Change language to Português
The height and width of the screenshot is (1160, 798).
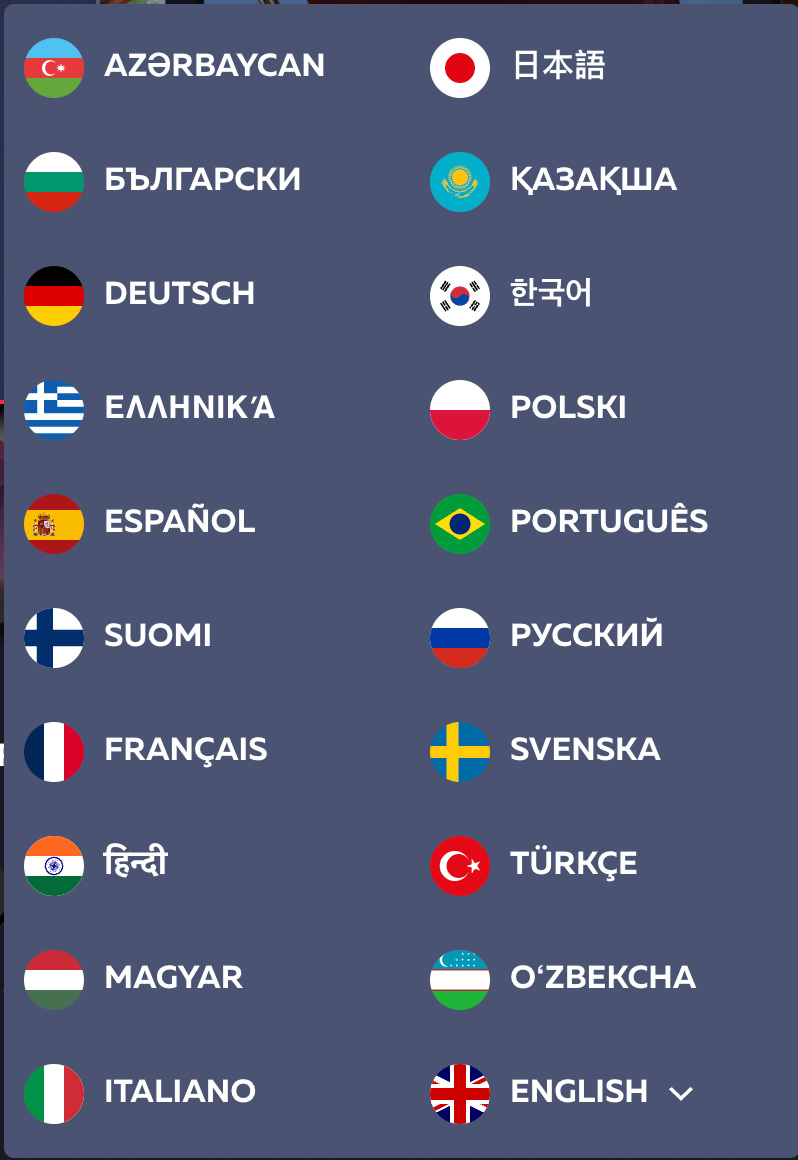[x=609, y=522]
